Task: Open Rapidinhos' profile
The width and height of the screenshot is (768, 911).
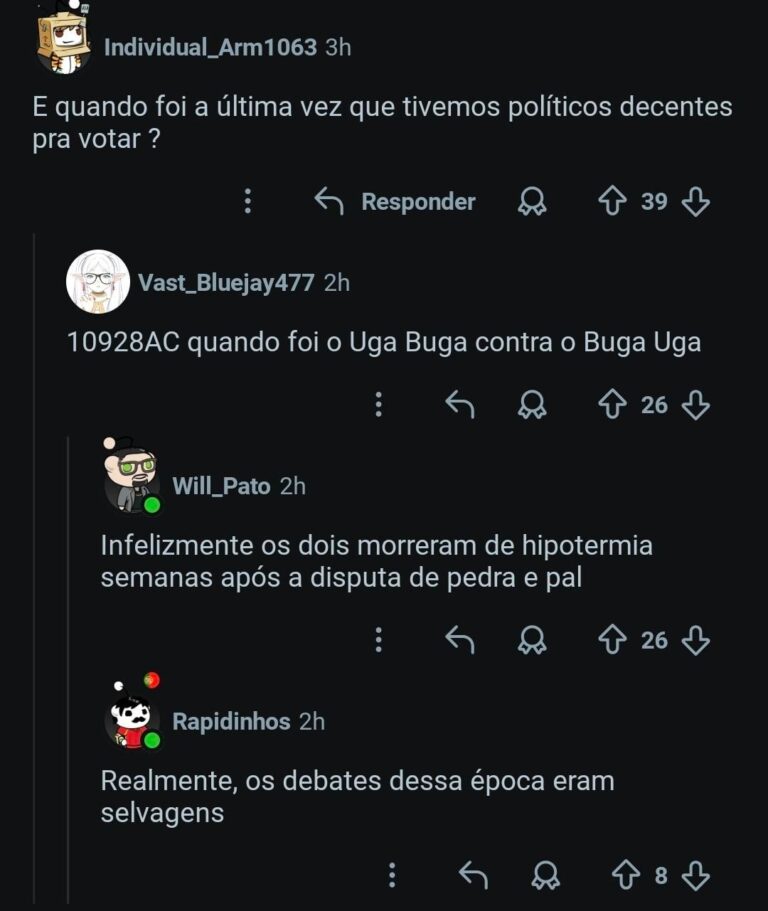Action: (x=231, y=721)
